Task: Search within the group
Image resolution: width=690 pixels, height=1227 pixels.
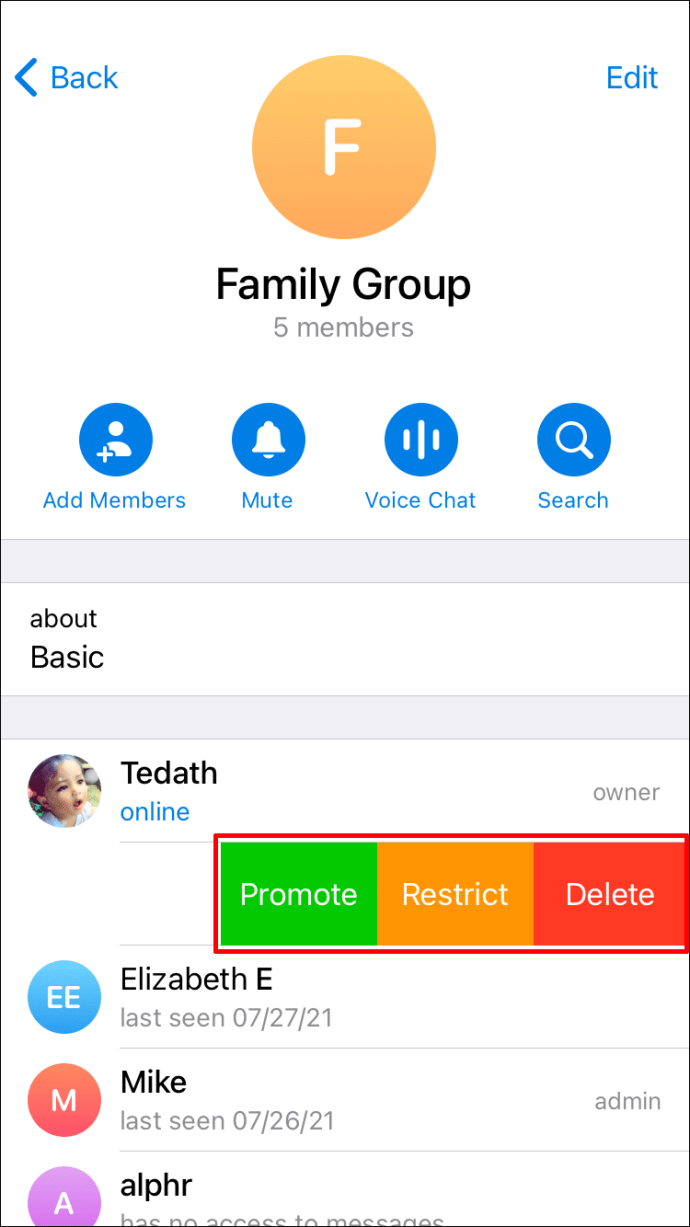Action: (573, 440)
